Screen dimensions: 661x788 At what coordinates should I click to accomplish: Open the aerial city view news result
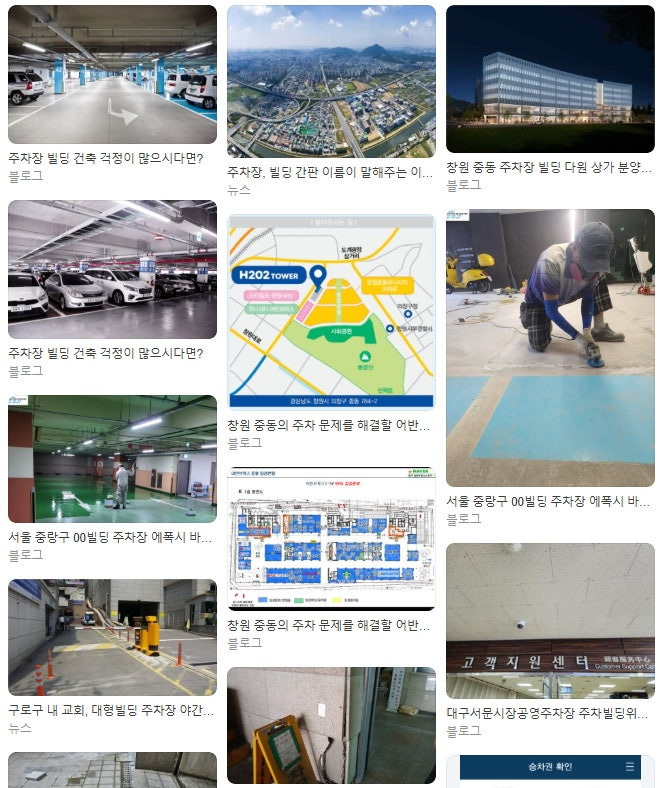click(x=331, y=81)
